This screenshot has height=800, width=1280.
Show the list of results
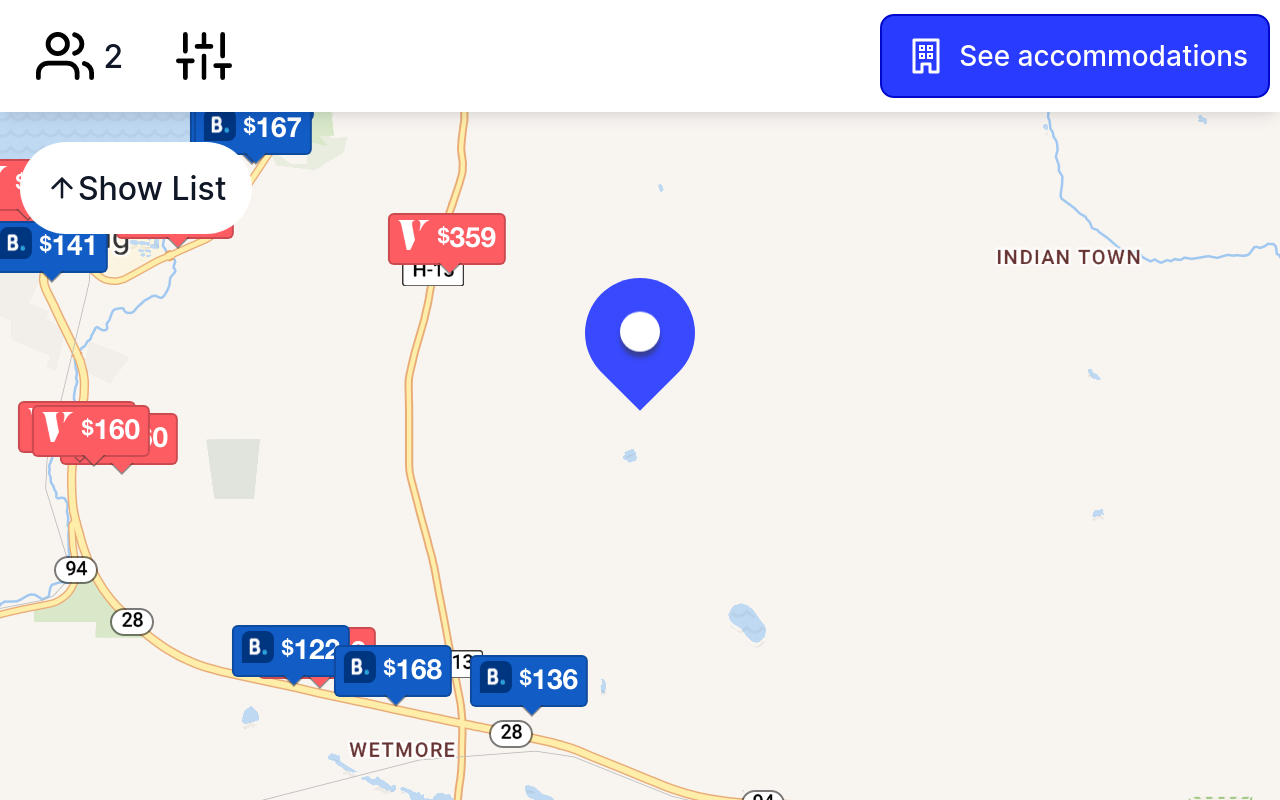(x=136, y=188)
